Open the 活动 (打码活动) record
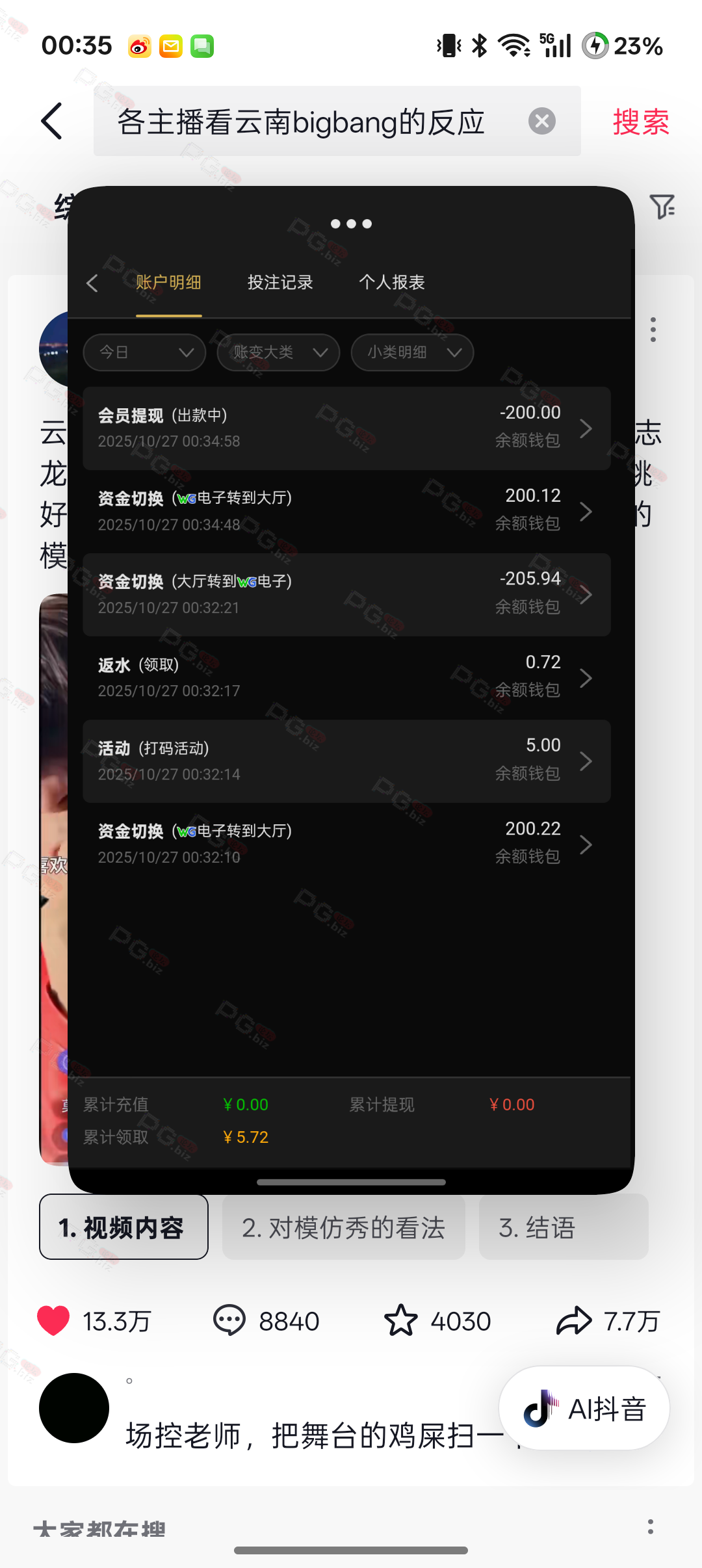This screenshot has height=1568, width=702. [x=346, y=761]
